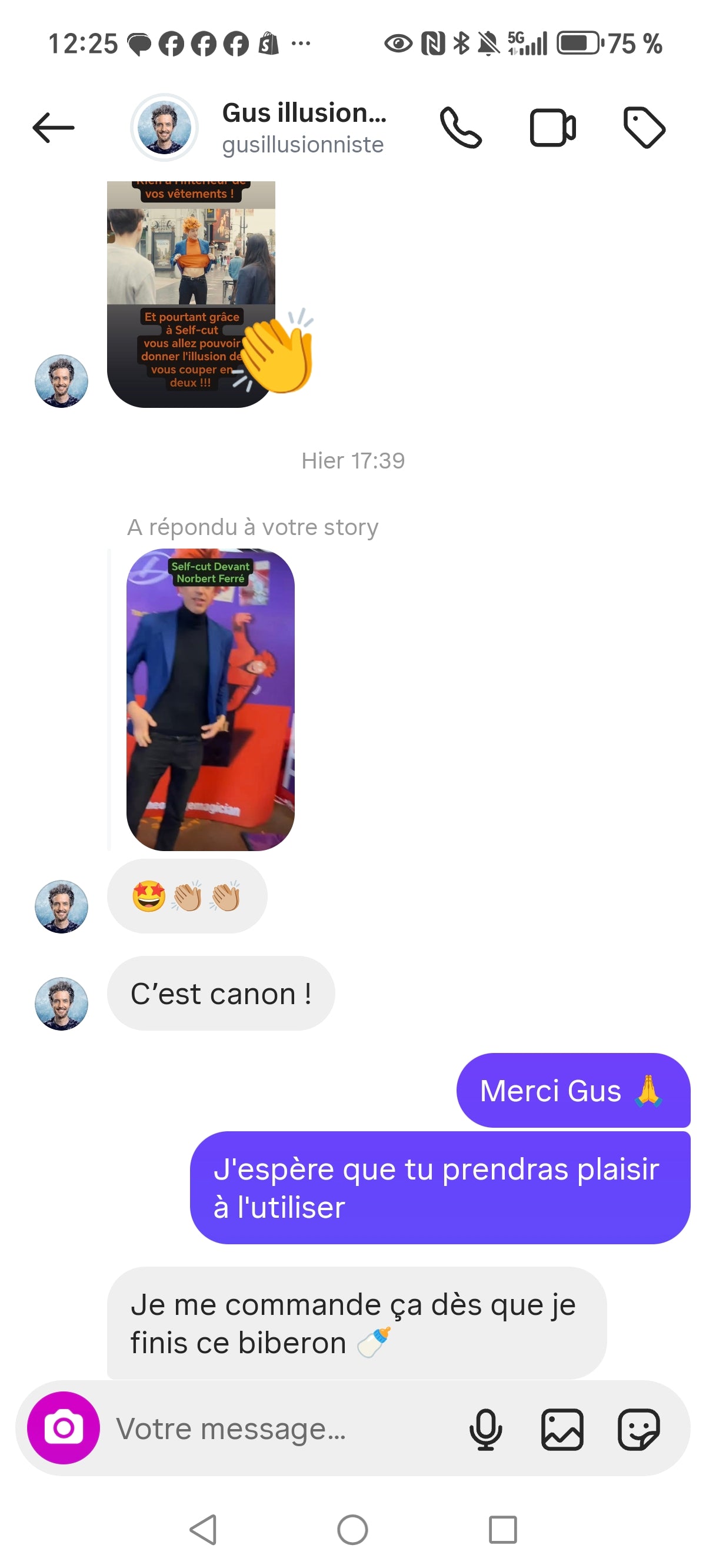Image resolution: width=706 pixels, height=1568 pixels.
Task: Start a video call with Gus
Action: coord(552,128)
